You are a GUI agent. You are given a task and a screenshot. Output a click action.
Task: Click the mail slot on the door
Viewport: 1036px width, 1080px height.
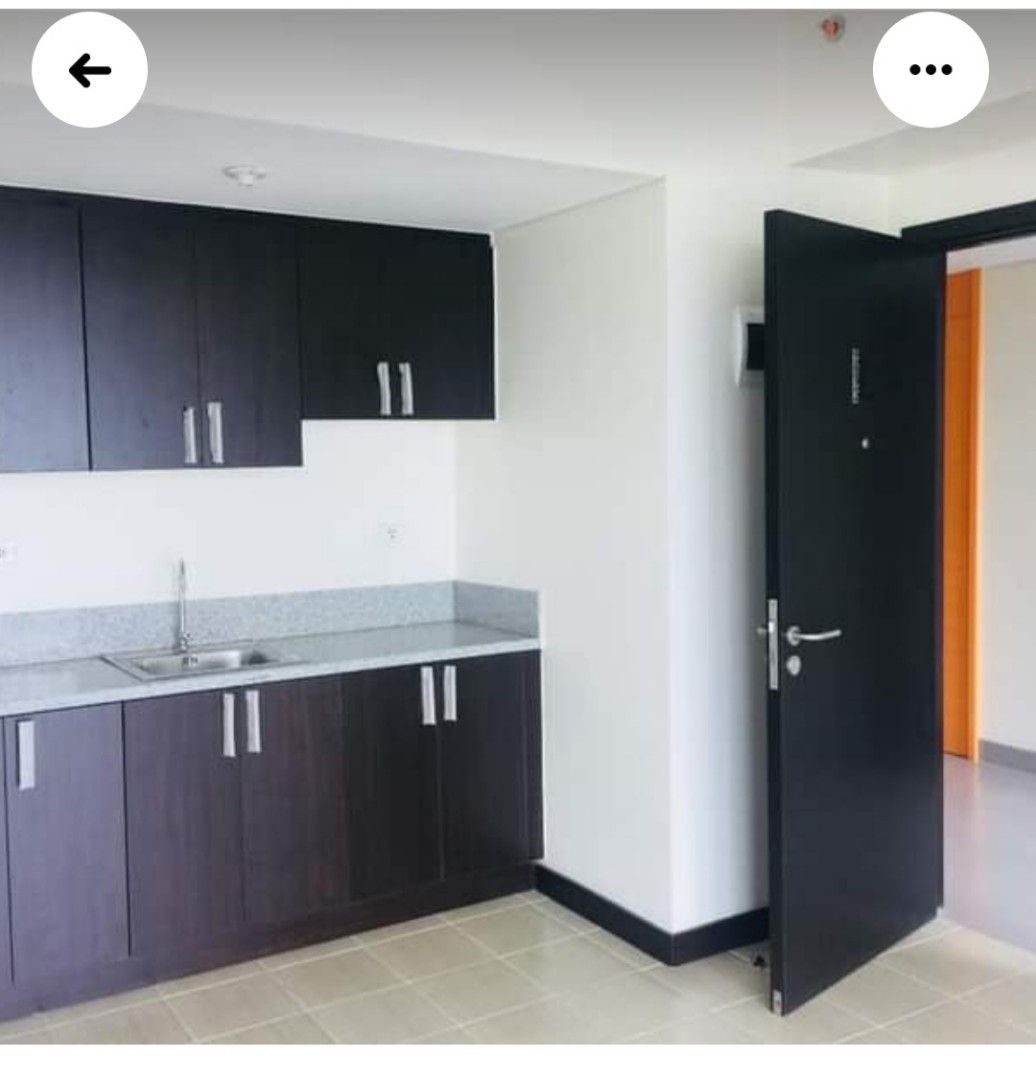(856, 373)
